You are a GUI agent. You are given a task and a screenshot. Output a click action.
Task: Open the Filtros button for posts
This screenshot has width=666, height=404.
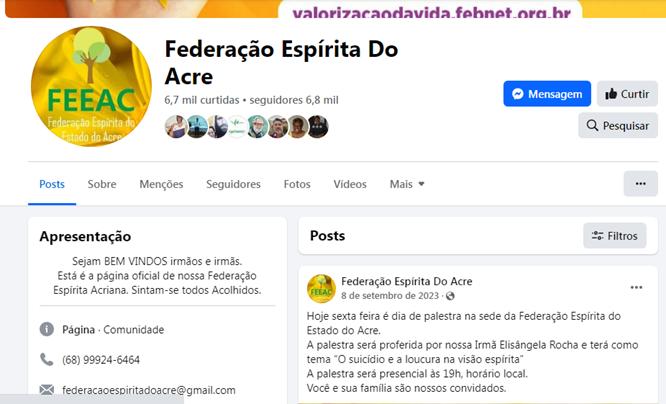[614, 236]
